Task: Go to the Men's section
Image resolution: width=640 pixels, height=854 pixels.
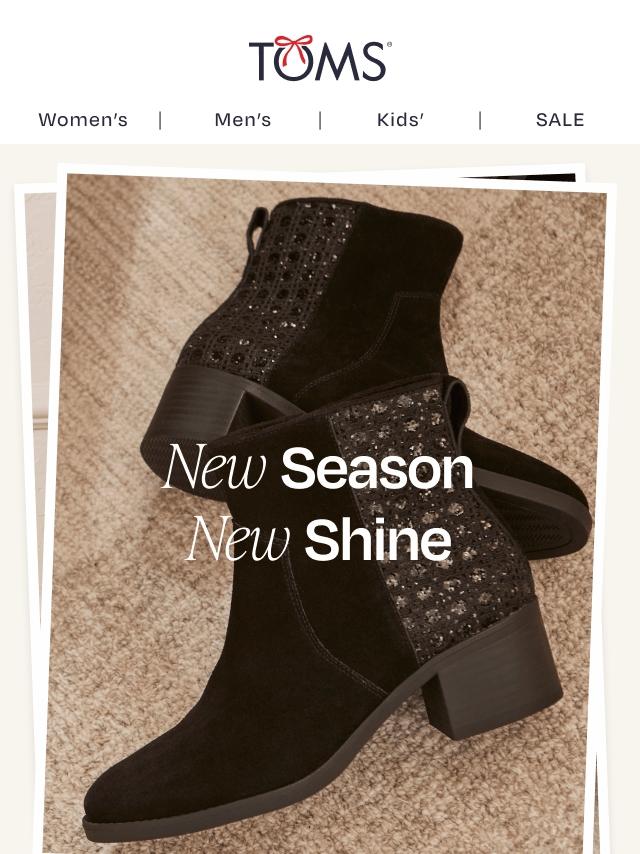Action: click(x=243, y=120)
